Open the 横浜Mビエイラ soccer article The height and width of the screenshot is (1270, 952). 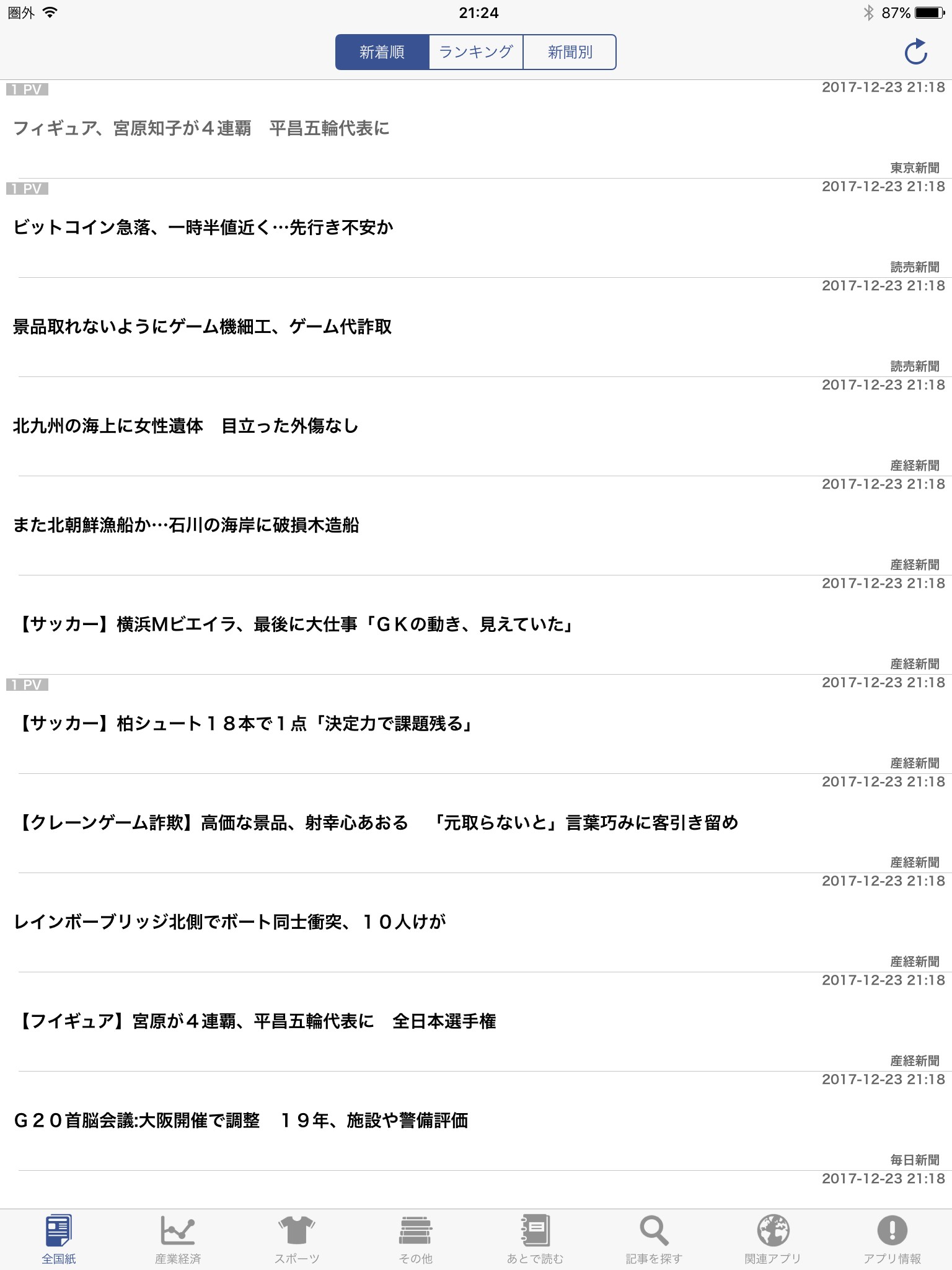point(294,624)
